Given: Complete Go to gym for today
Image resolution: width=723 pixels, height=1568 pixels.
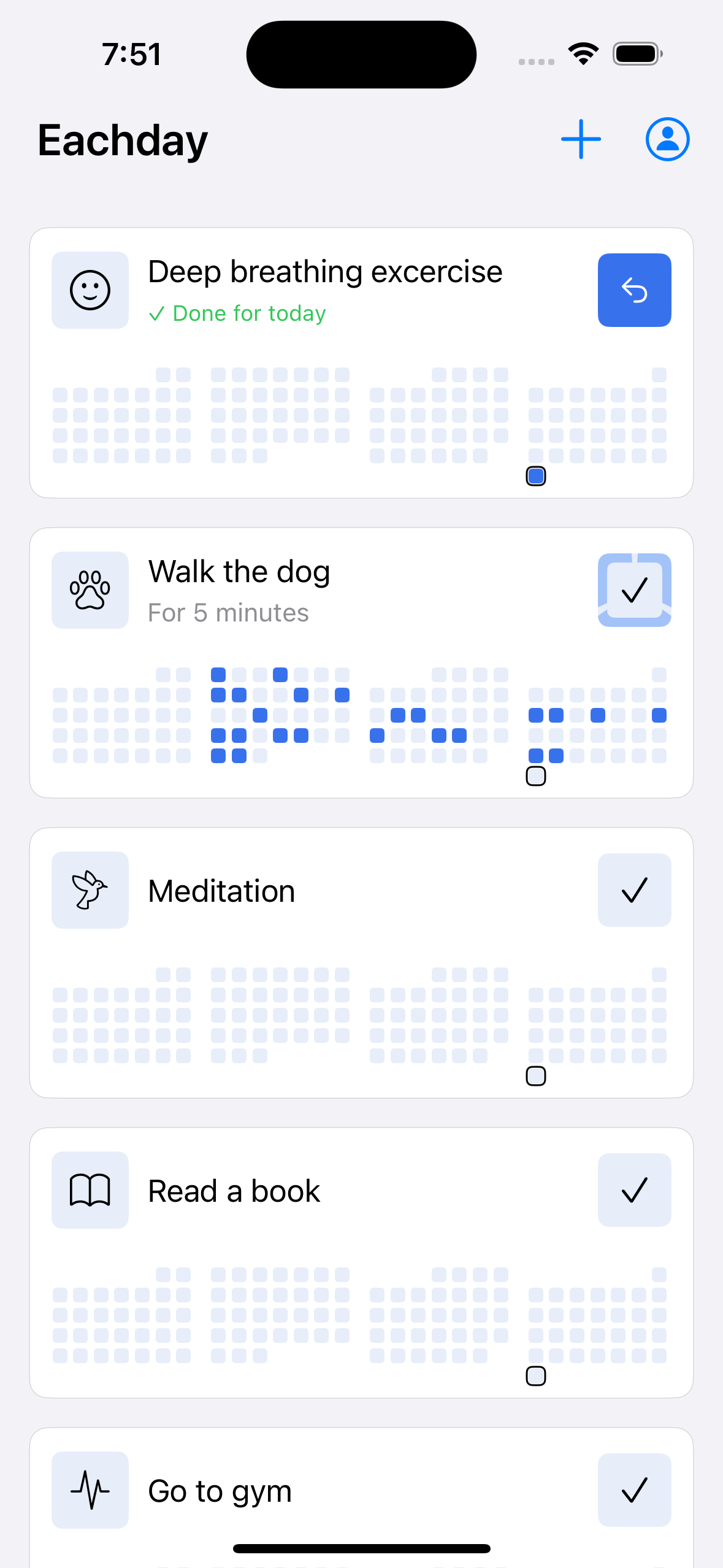Looking at the screenshot, I should pyautogui.click(x=634, y=1490).
